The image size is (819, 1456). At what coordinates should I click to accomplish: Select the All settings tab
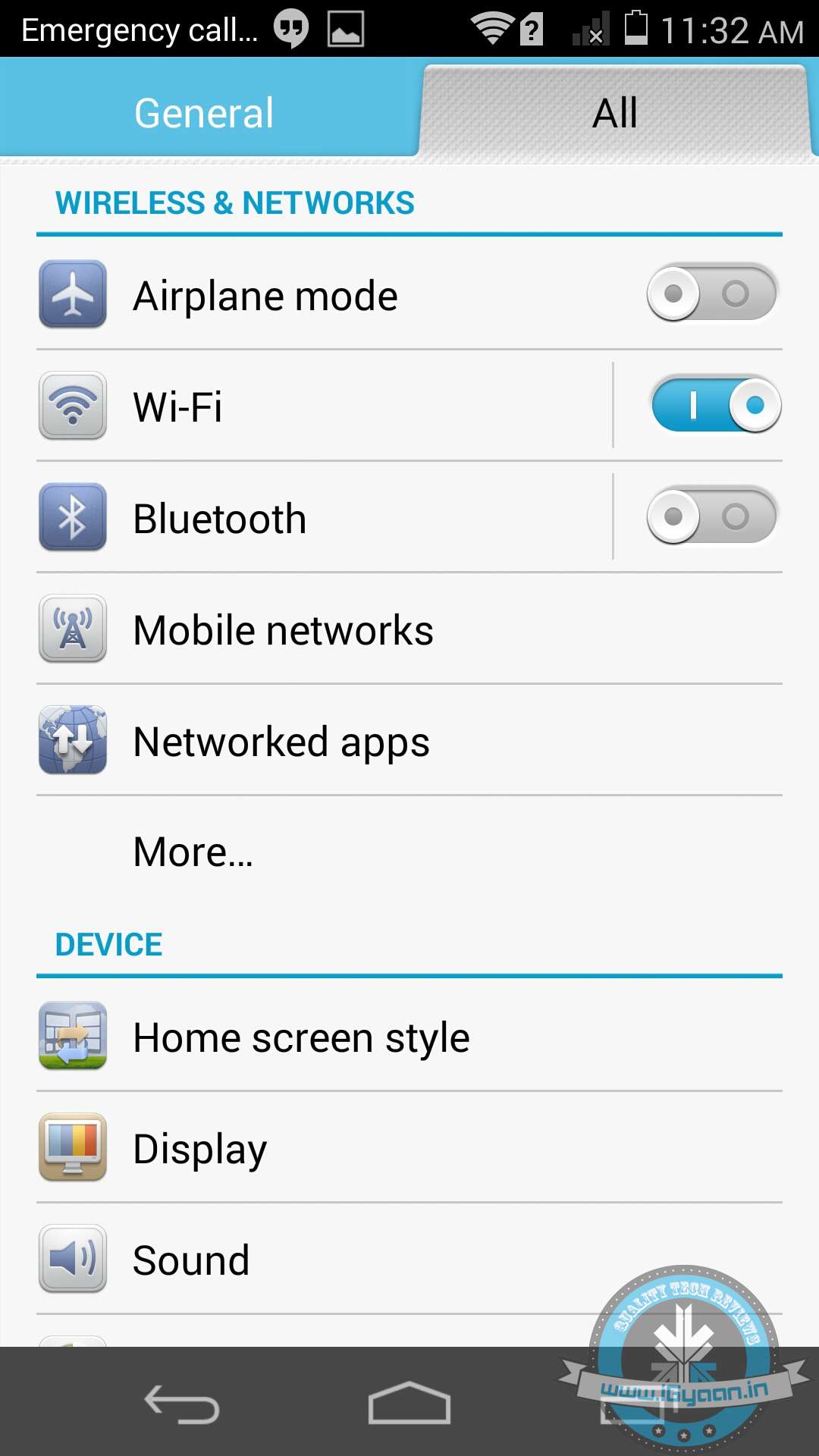point(615,112)
